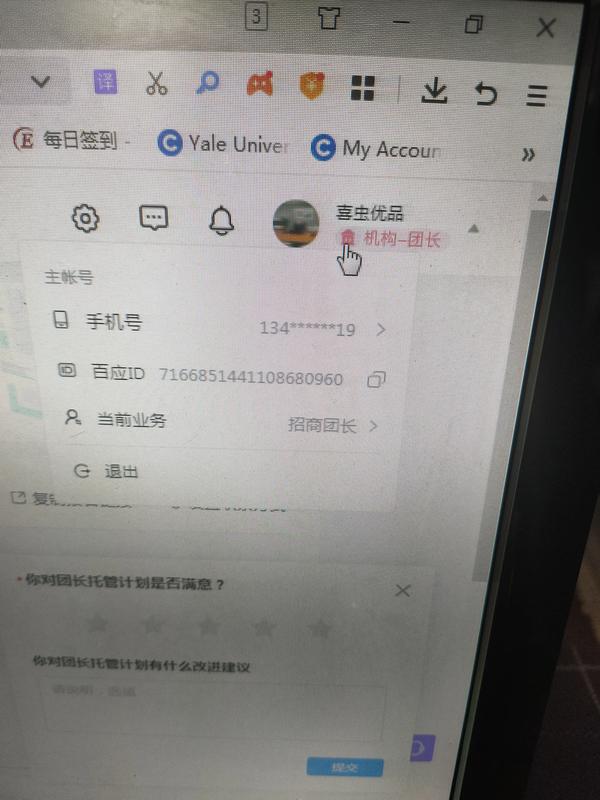Open the browser hamburger menu
Image resolution: width=600 pixels, height=800 pixels.
[x=538, y=95]
